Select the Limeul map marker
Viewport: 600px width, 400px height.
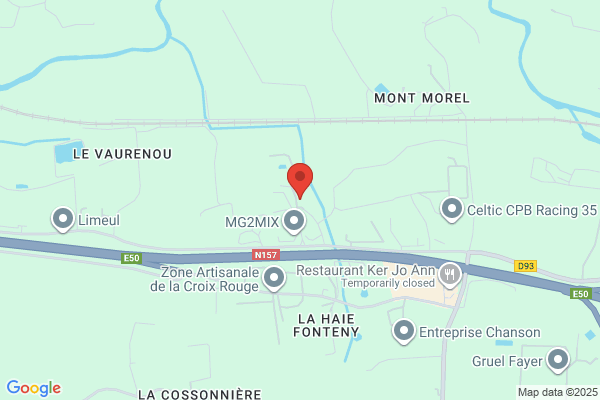click(63, 220)
